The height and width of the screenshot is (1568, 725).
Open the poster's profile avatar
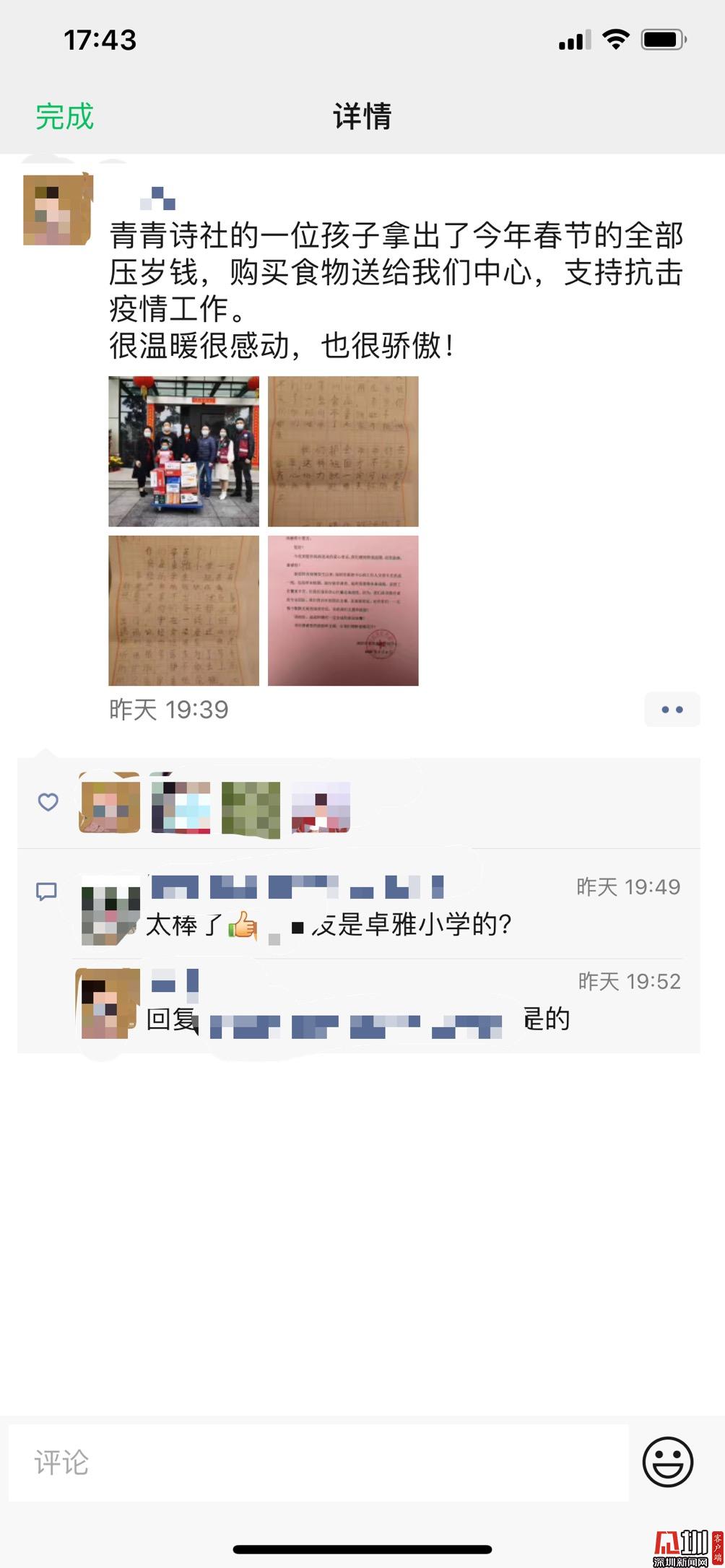point(58,210)
